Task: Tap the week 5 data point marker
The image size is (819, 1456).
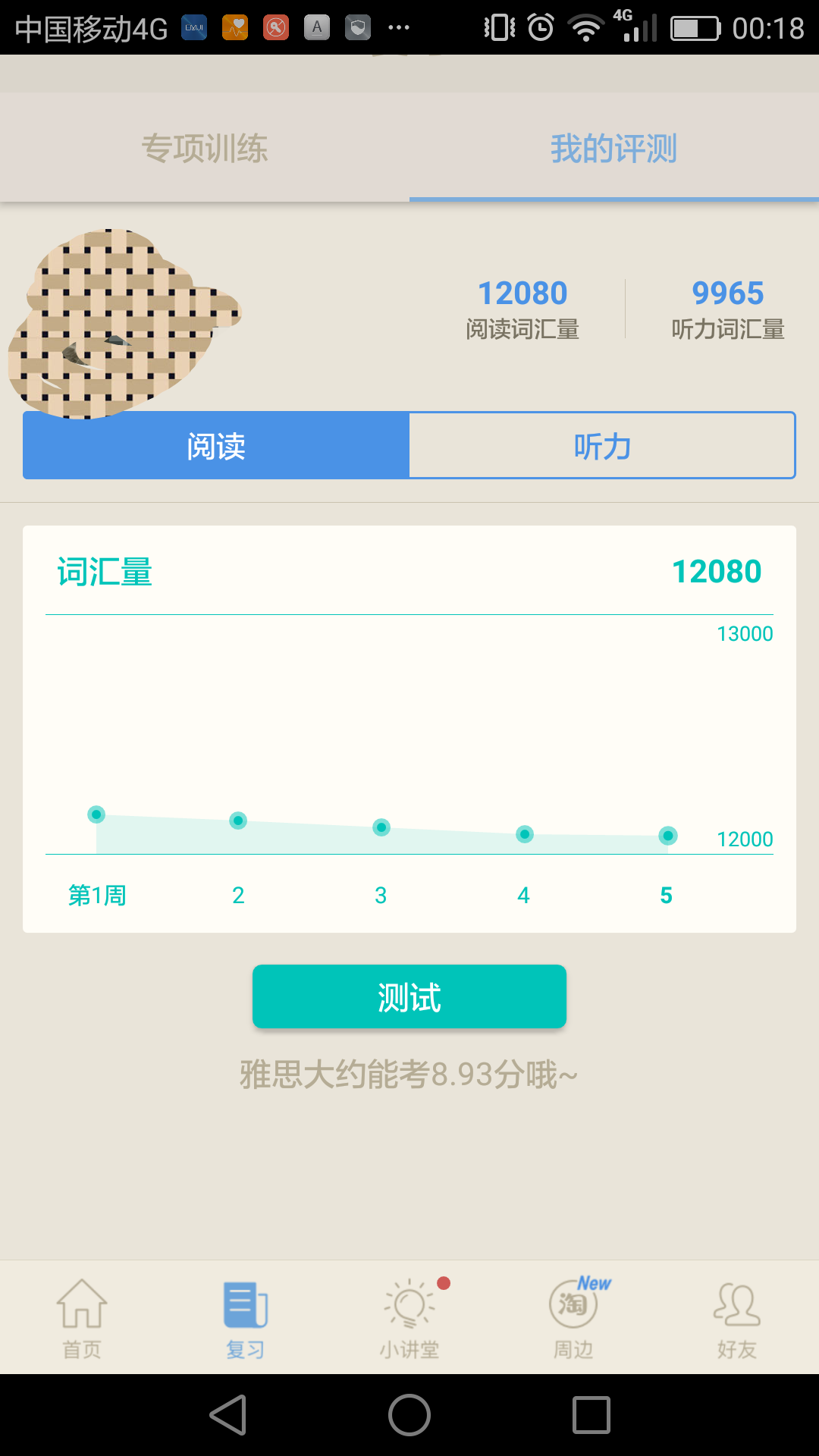Action: [x=667, y=836]
